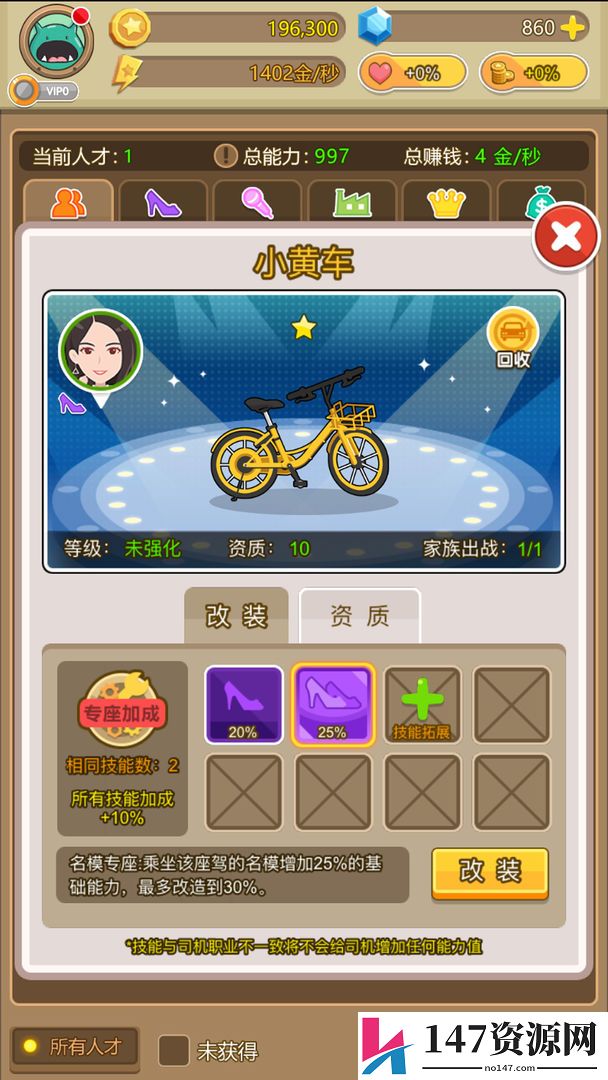Tap the heart +0% bonus button

(413, 73)
